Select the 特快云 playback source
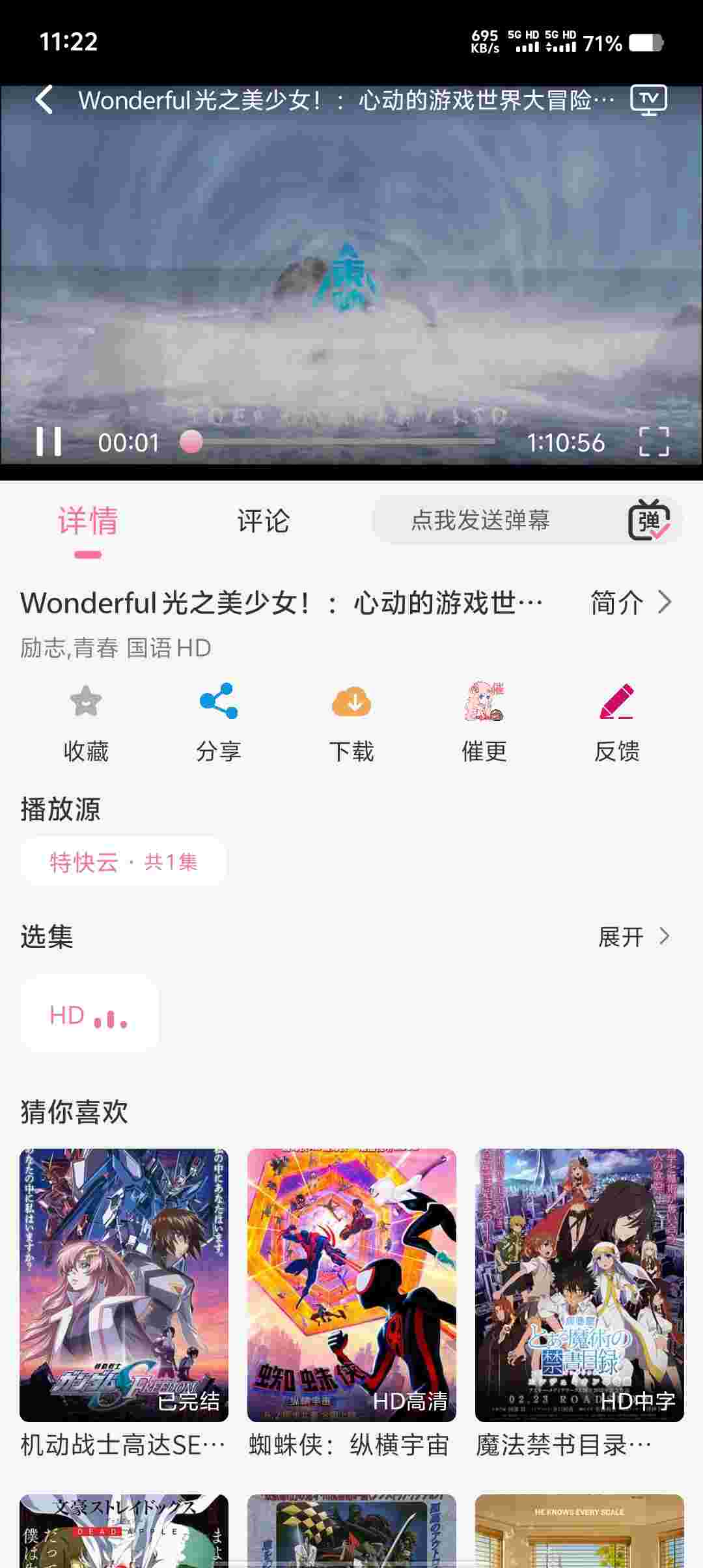Viewport: 703px width, 1568px height. tap(124, 862)
